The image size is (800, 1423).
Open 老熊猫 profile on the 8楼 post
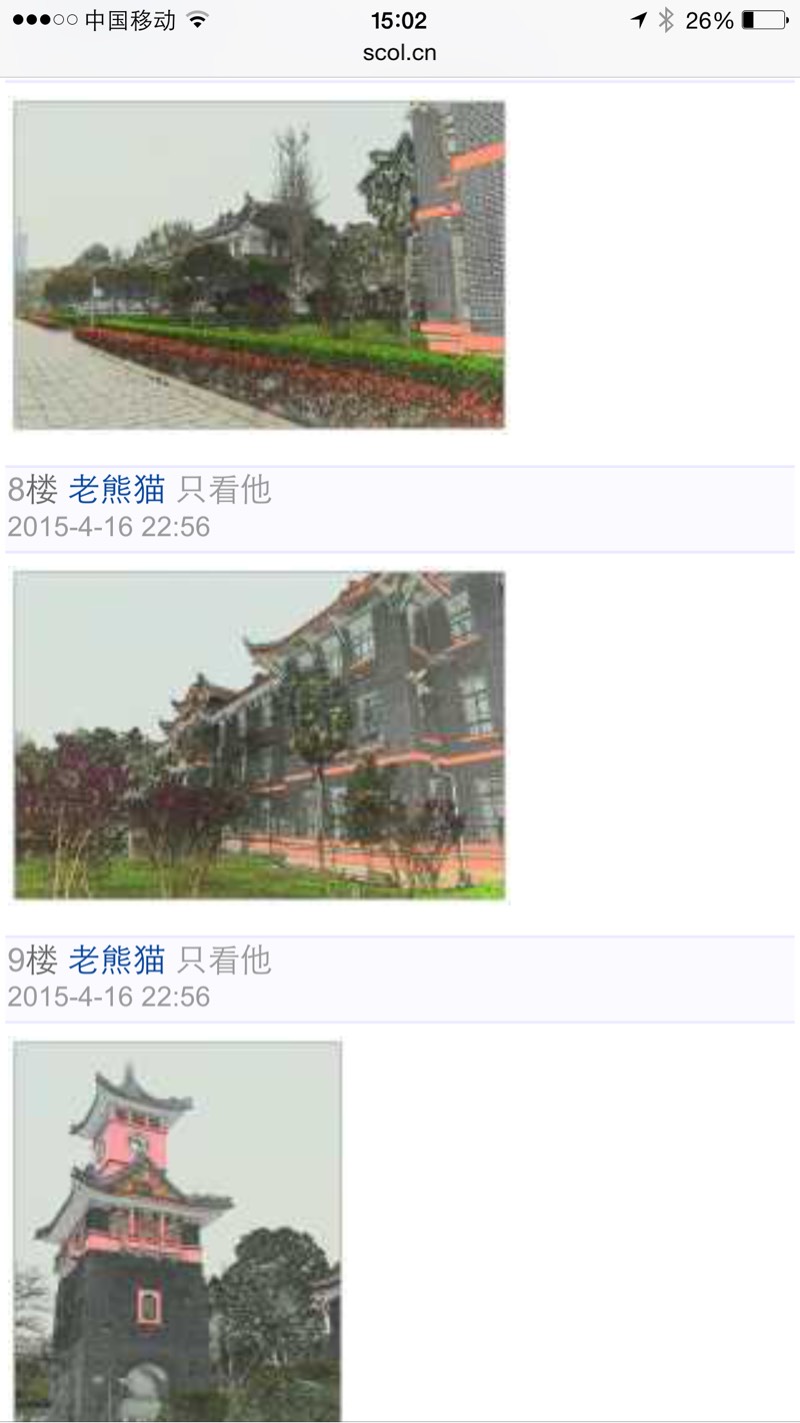pyautogui.click(x=116, y=490)
